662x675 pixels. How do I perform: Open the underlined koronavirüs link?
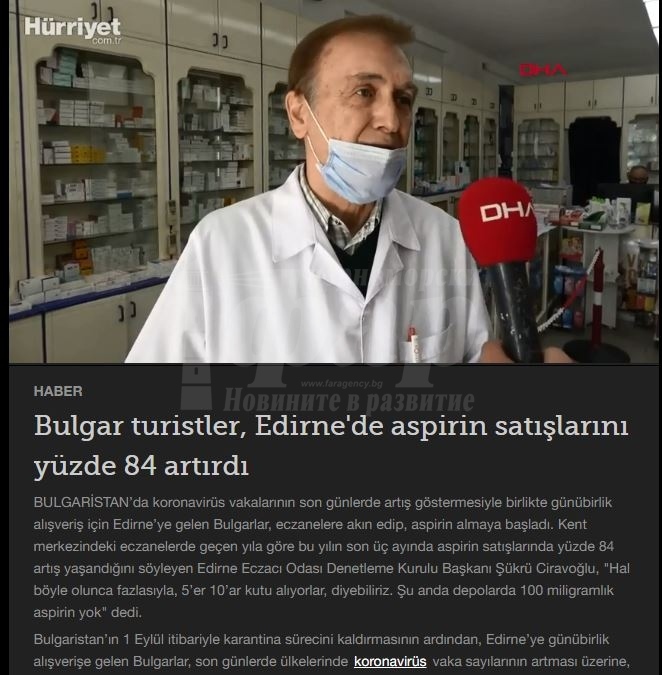[390, 662]
